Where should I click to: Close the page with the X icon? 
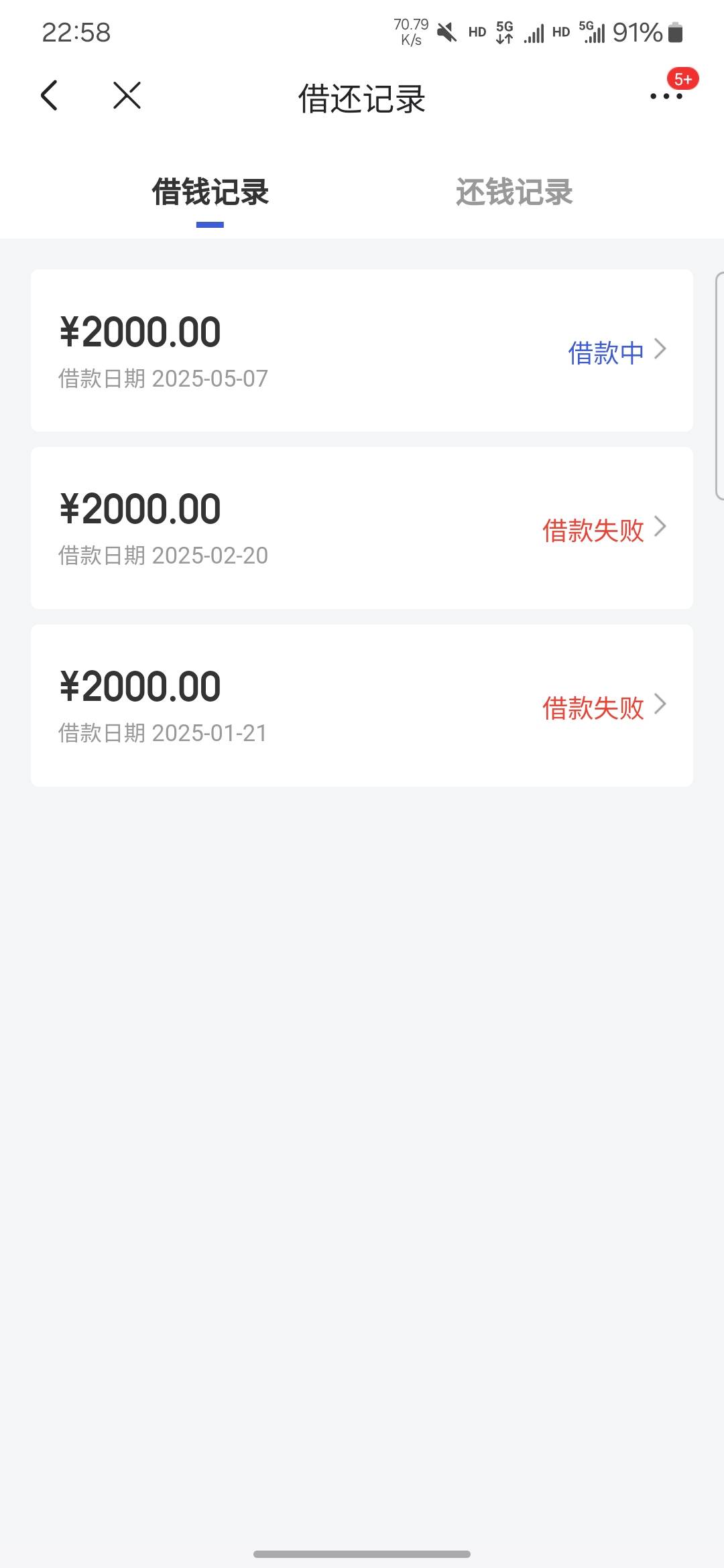127,96
